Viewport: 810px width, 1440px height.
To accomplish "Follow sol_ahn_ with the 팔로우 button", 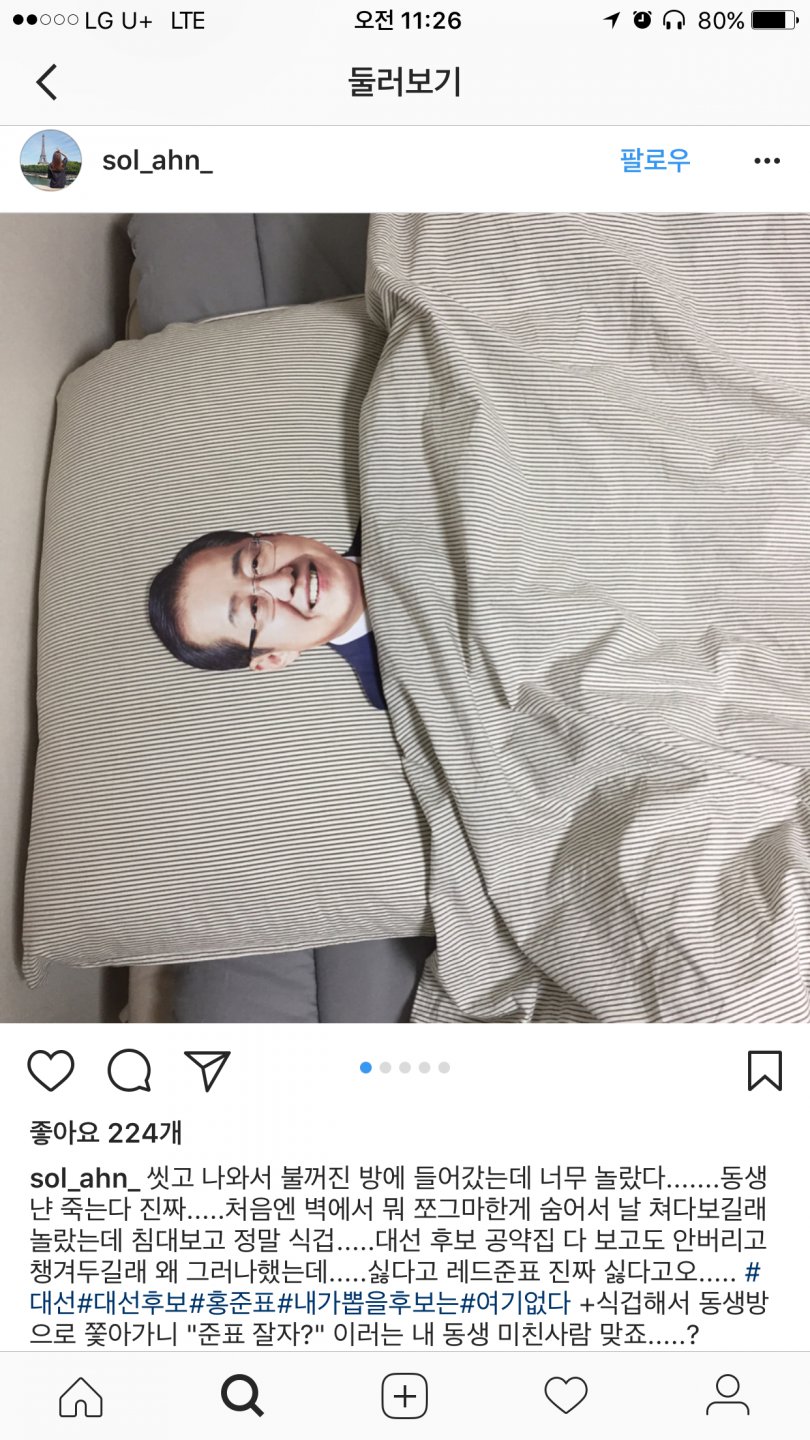I will [x=655, y=160].
